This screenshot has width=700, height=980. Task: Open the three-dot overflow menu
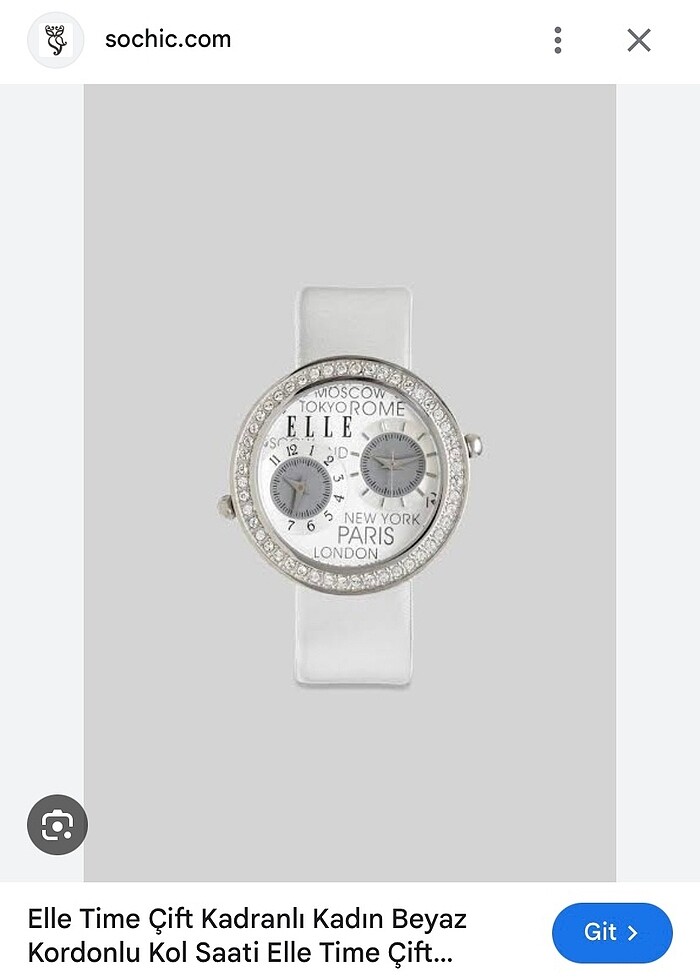pyautogui.click(x=558, y=40)
